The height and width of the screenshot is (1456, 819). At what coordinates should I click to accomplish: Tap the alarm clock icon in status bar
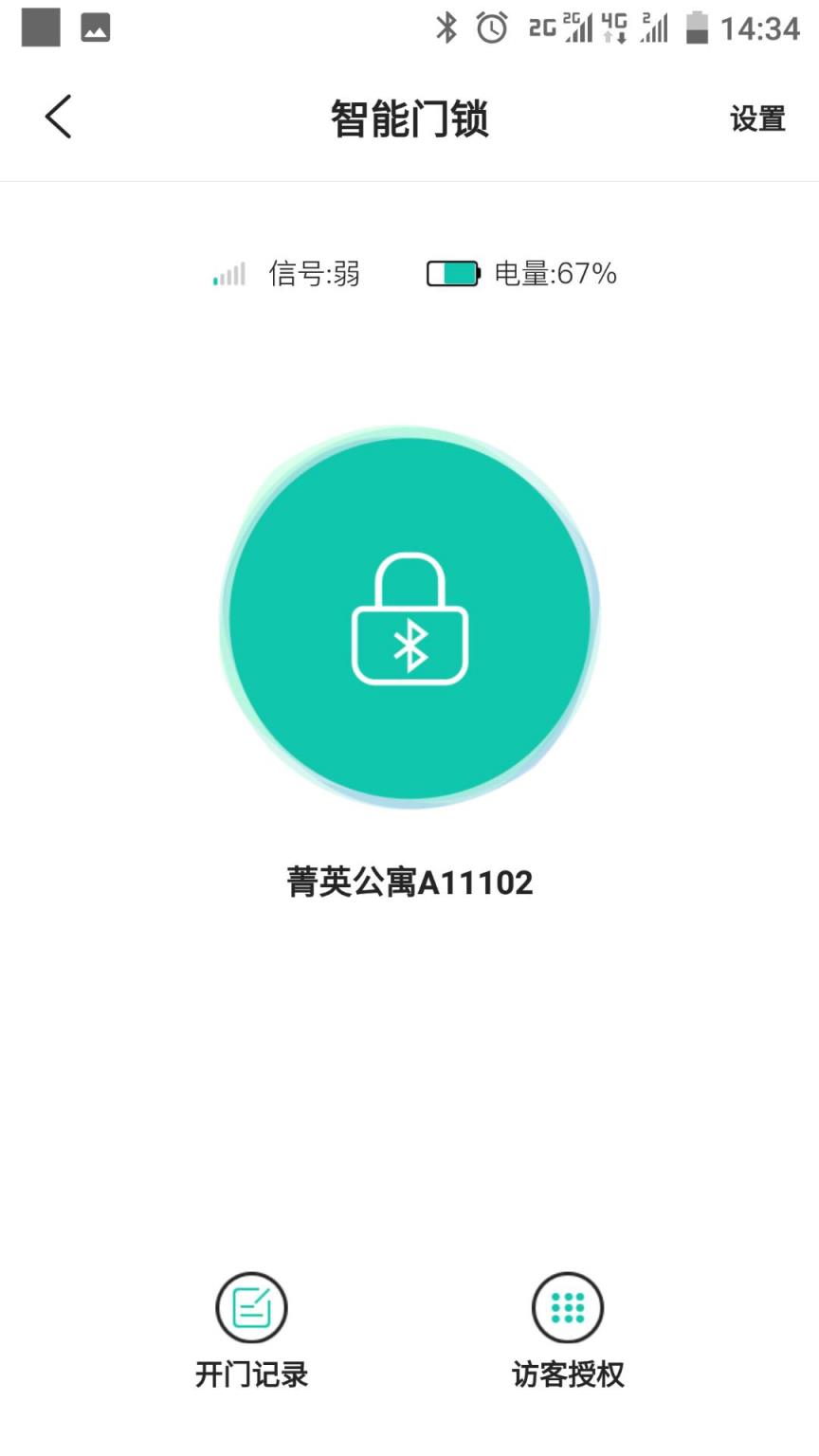(492, 27)
